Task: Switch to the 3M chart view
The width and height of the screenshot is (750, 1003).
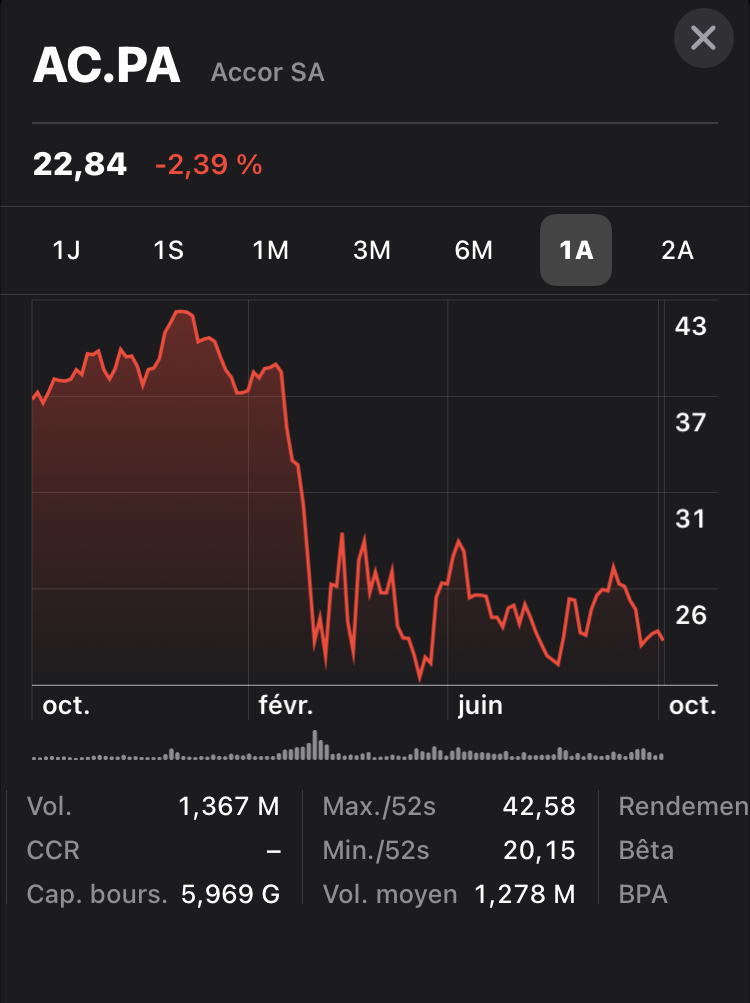Action: click(371, 251)
